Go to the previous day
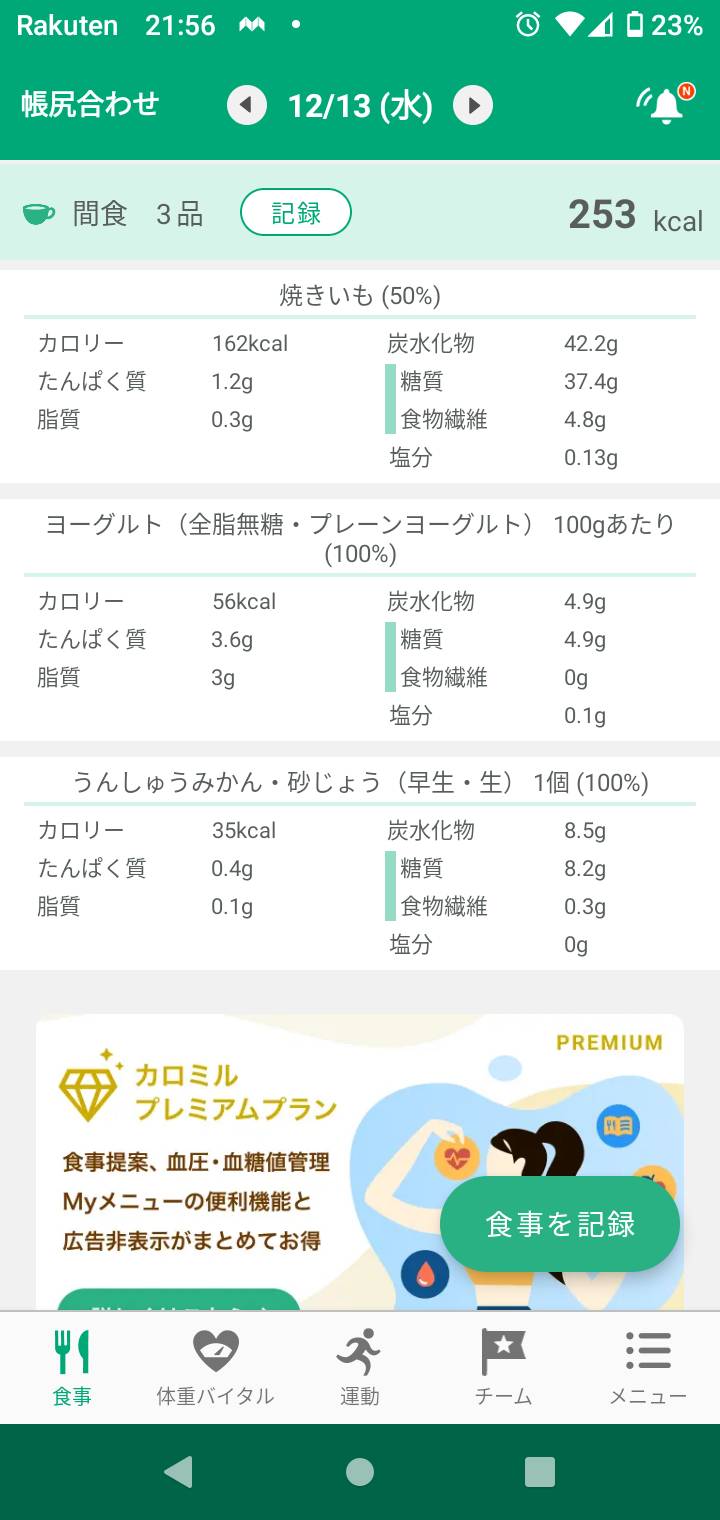This screenshot has height=1520, width=720. 247,105
